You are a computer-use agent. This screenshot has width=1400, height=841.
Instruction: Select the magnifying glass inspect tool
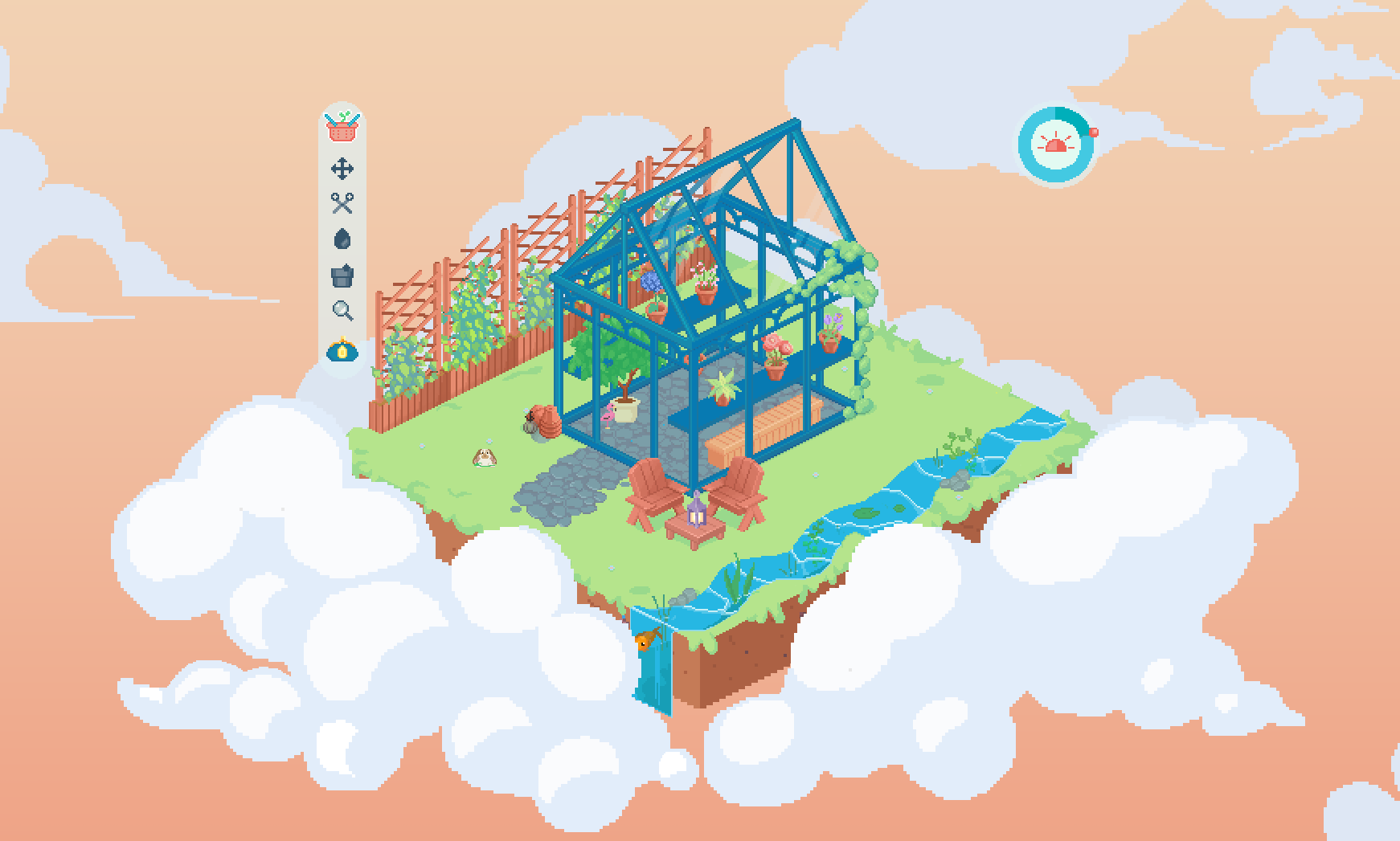[x=342, y=310]
